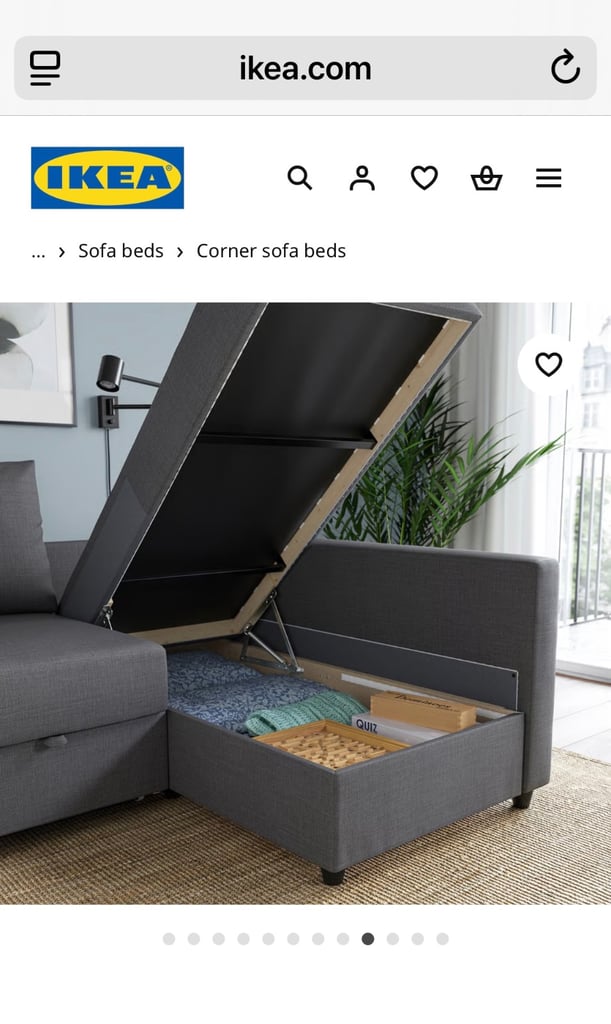
Task: Open the sofa storage product image
Action: coord(306,603)
